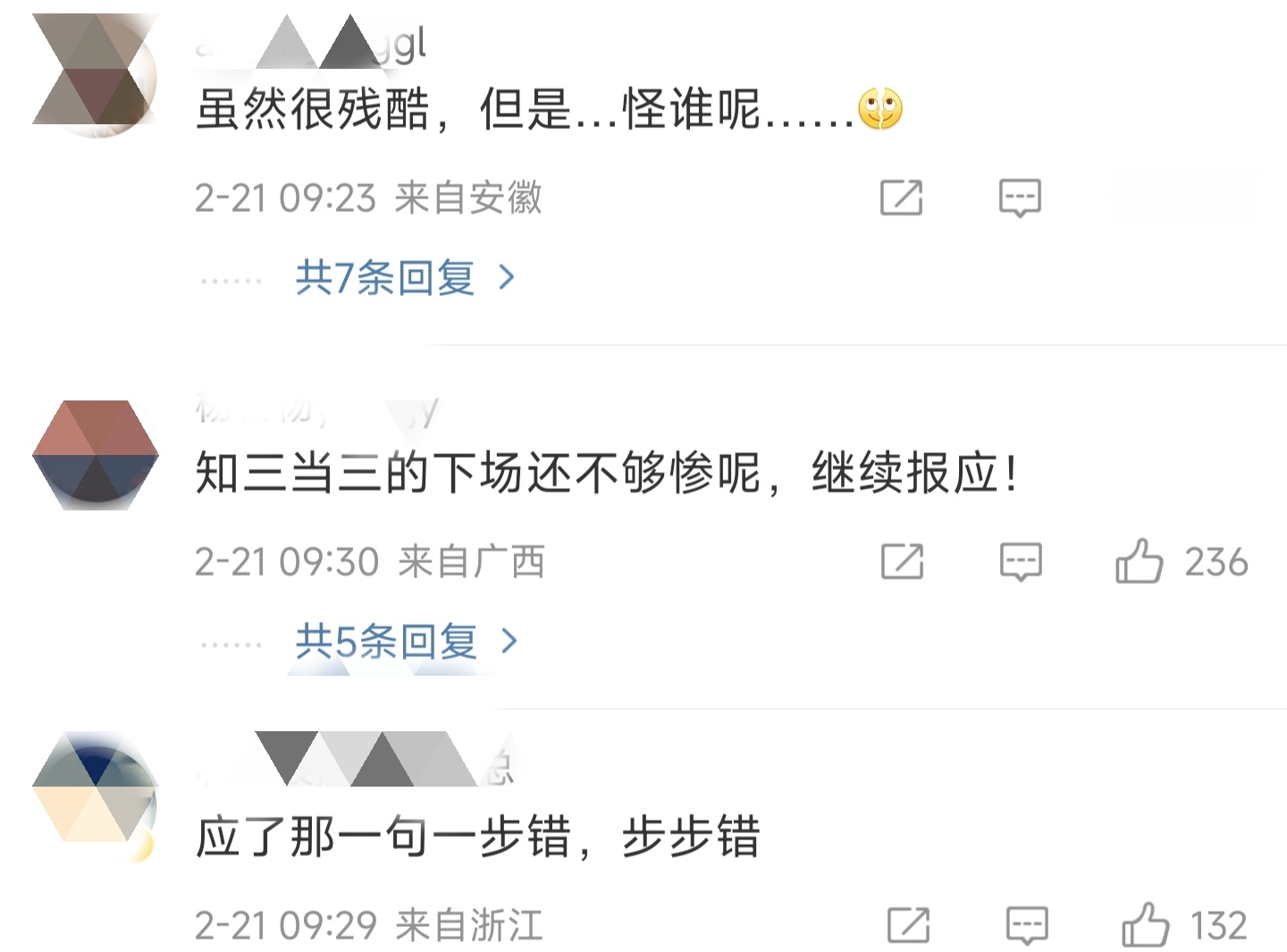Expand the 共7条回复 replies link
This screenshot has width=1287, height=952.
(x=404, y=278)
